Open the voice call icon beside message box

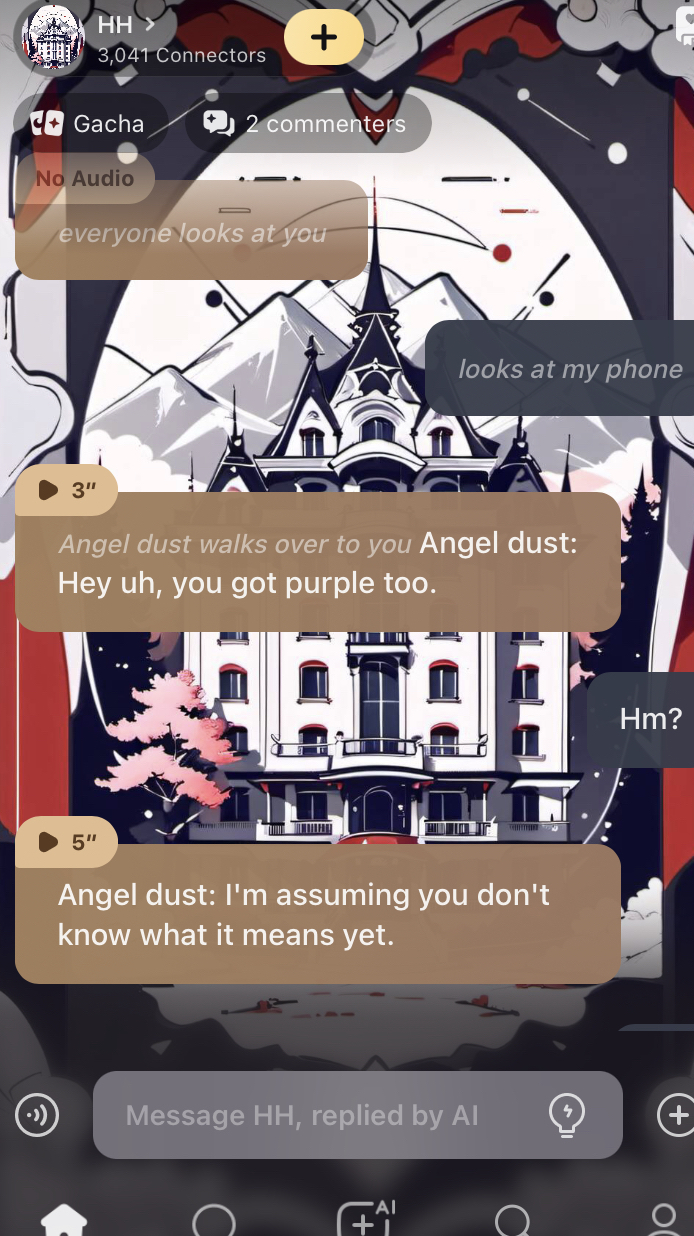38,1115
